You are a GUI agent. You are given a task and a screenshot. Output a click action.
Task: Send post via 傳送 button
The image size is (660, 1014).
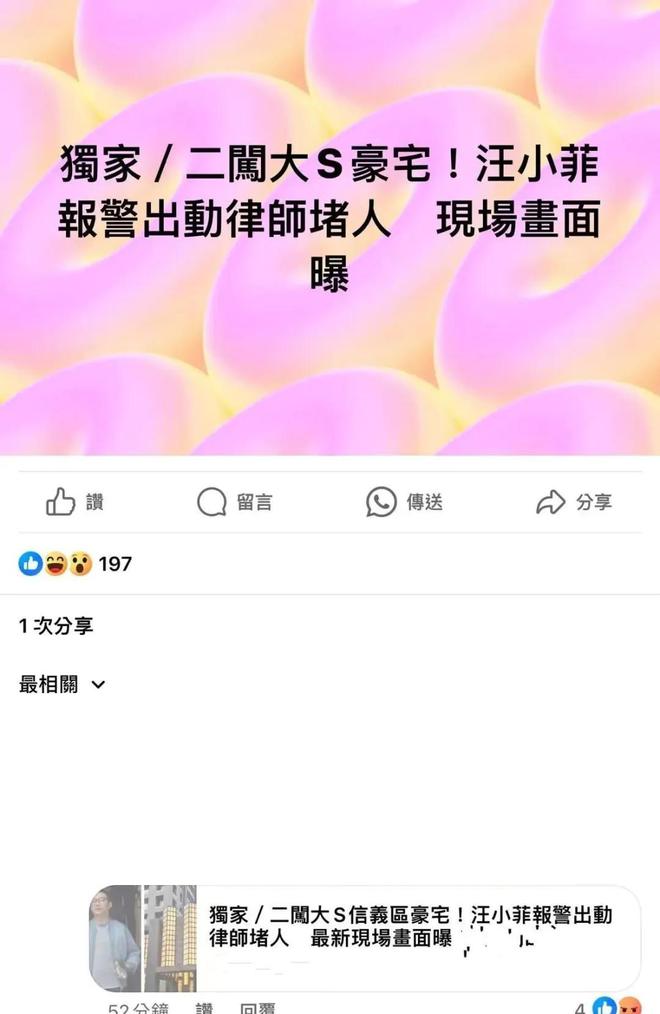tap(404, 502)
